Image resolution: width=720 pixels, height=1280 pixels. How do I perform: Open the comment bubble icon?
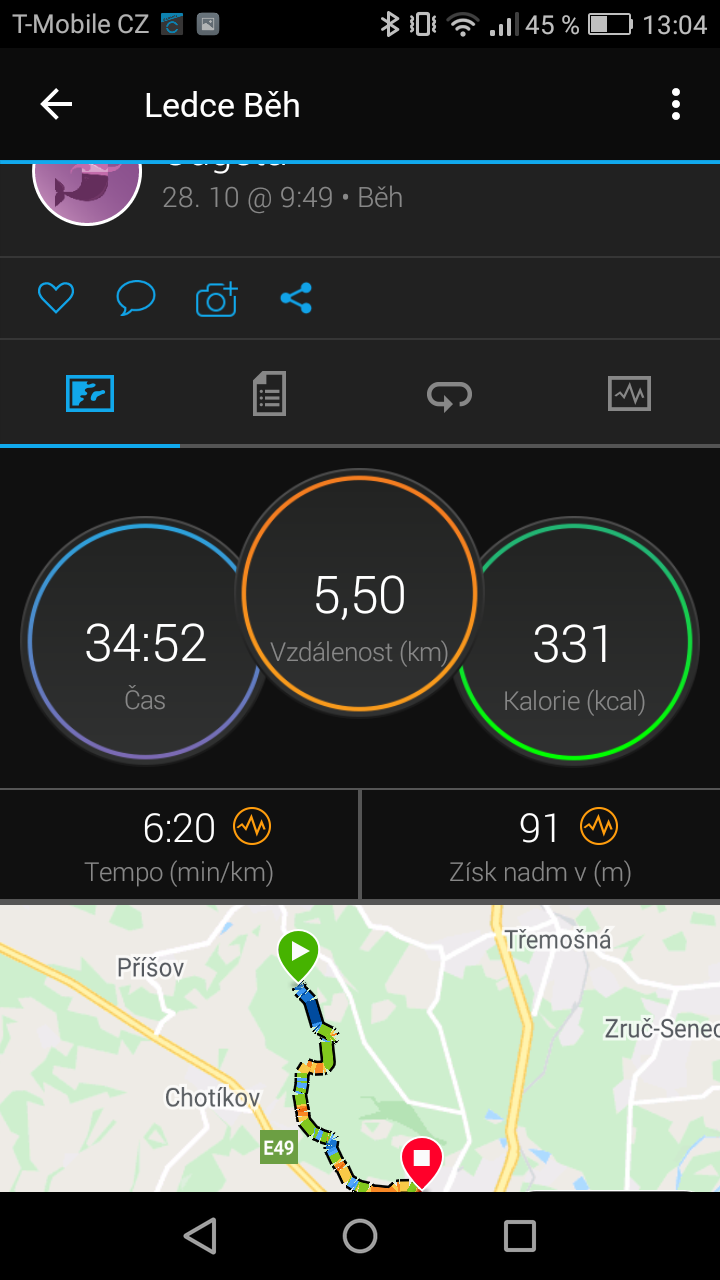pyautogui.click(x=136, y=298)
